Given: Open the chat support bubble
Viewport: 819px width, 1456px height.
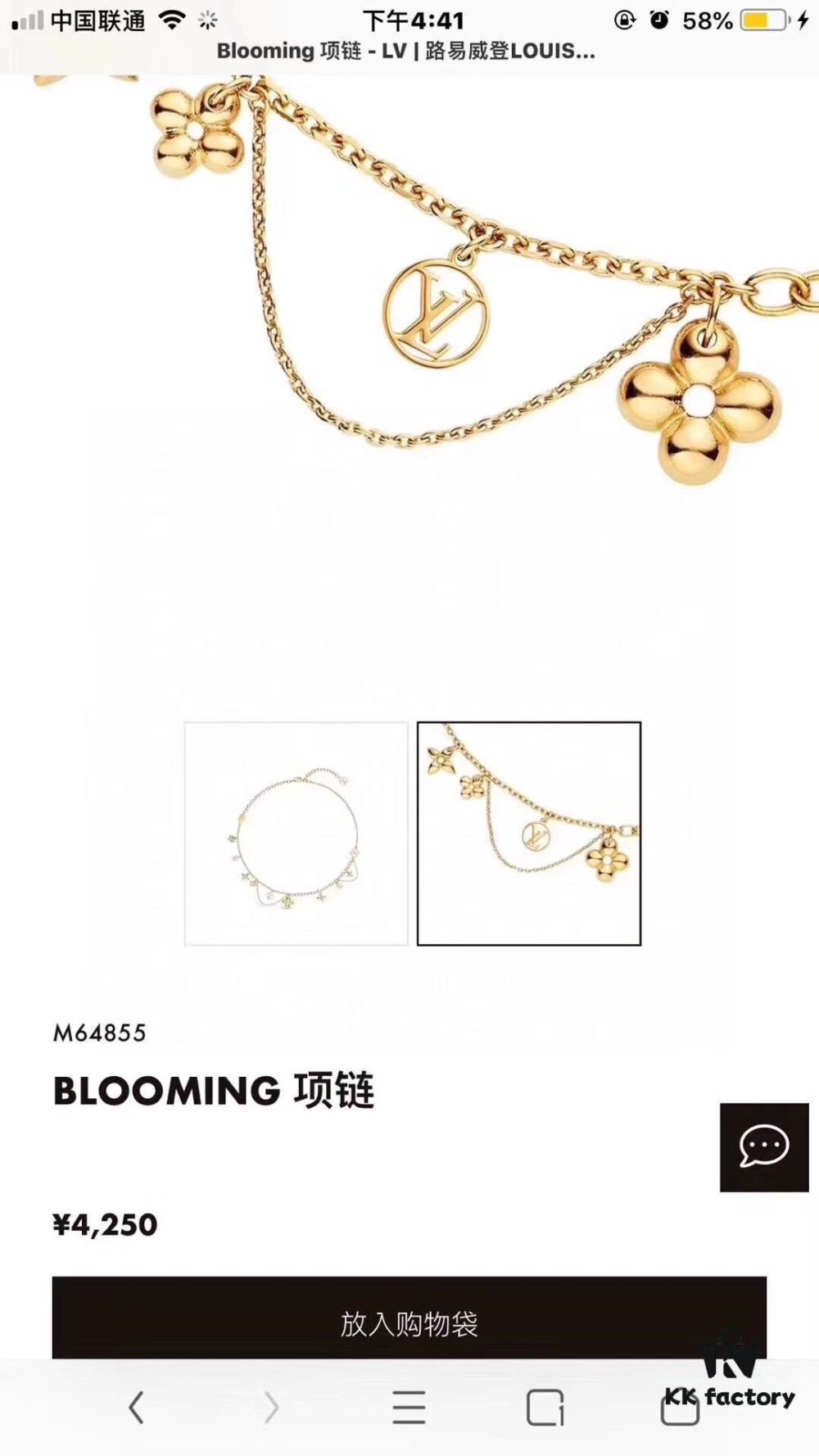Looking at the screenshot, I should pyautogui.click(x=764, y=1146).
